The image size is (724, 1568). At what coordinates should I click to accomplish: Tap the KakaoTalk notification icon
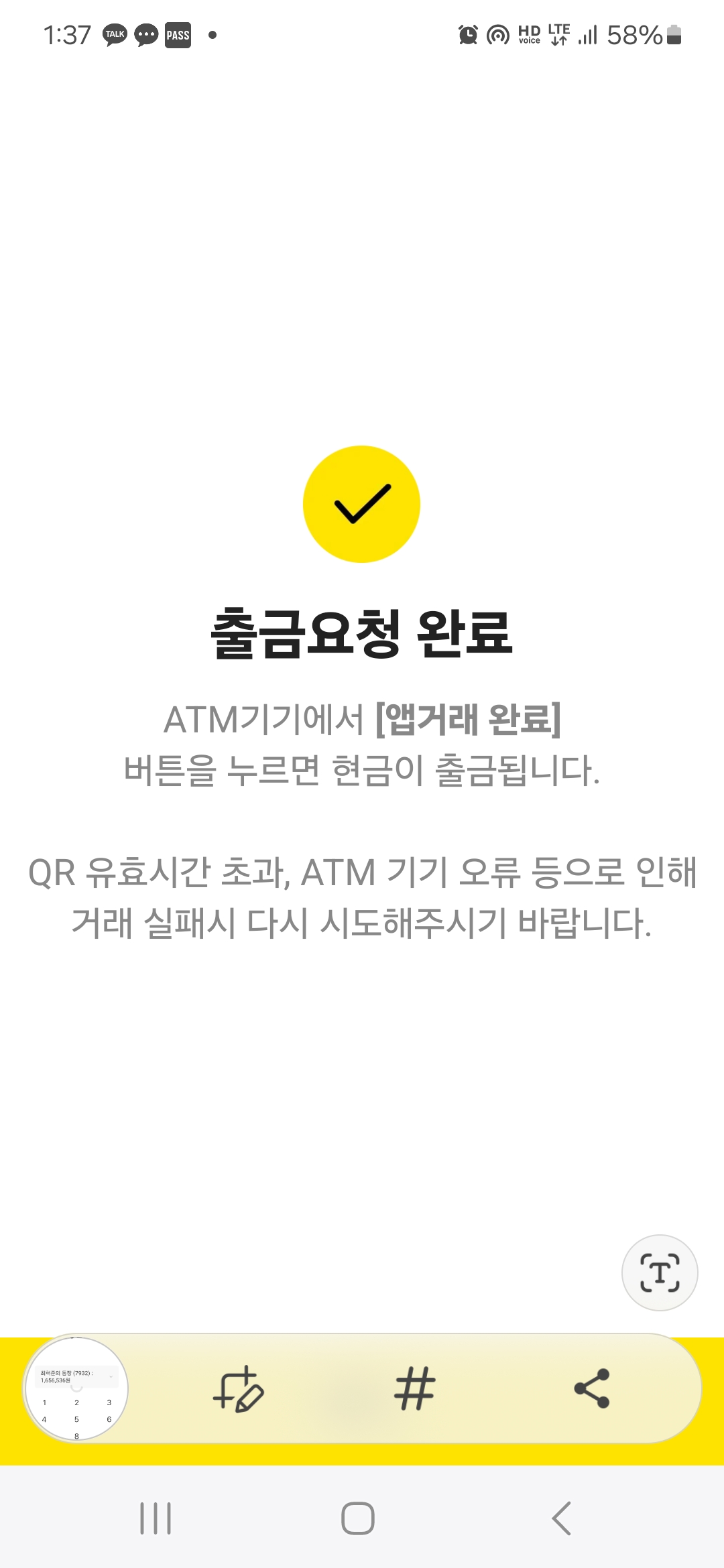point(113,36)
